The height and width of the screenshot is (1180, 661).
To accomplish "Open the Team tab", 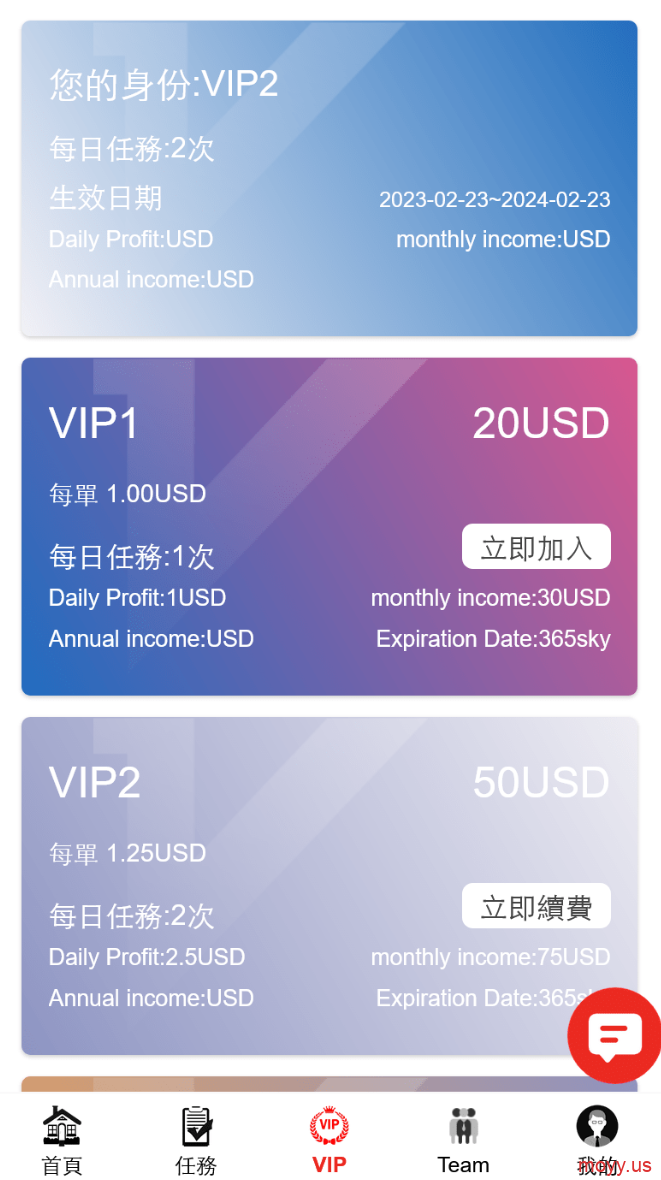I will (x=463, y=1139).
